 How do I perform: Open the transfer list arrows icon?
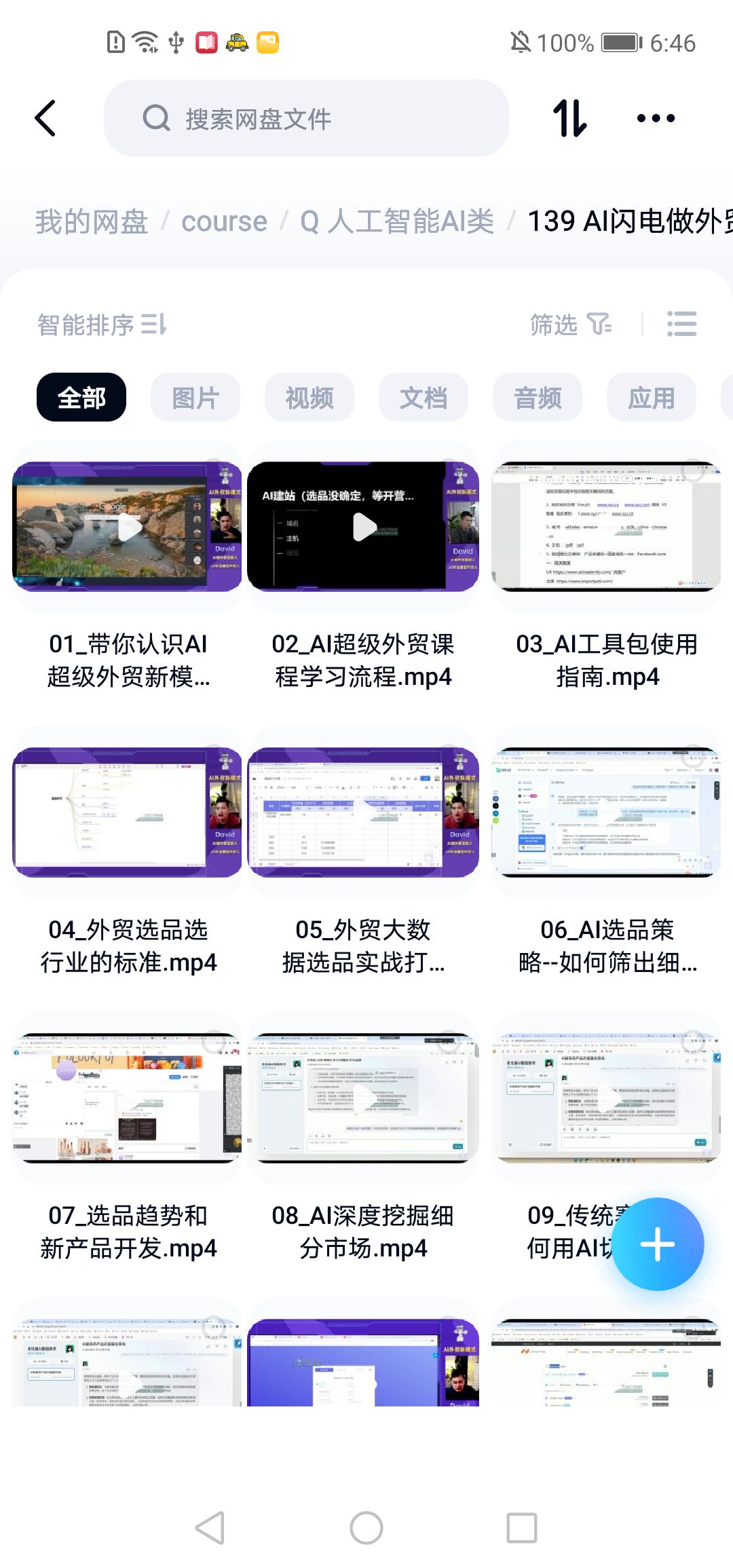569,119
